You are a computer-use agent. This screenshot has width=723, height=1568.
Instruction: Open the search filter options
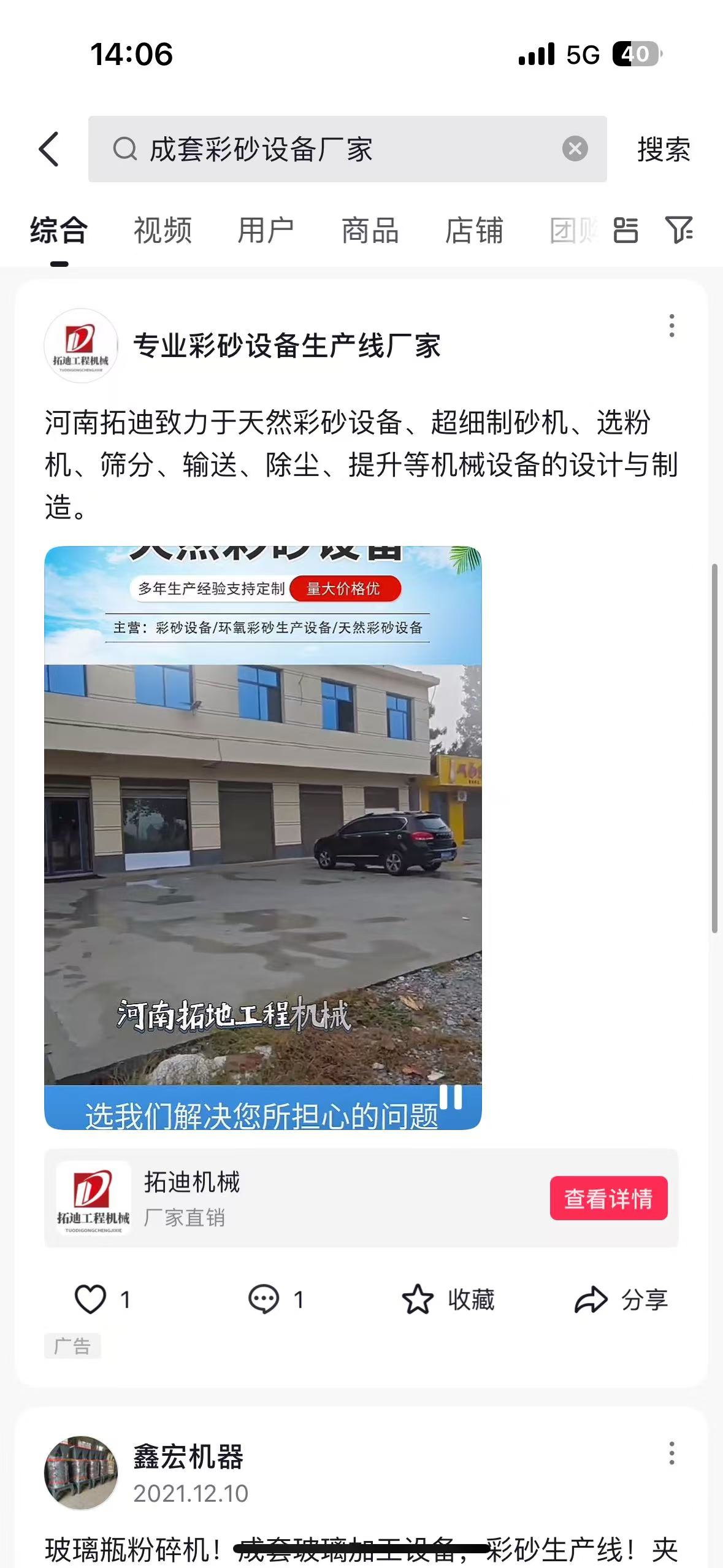(x=679, y=231)
